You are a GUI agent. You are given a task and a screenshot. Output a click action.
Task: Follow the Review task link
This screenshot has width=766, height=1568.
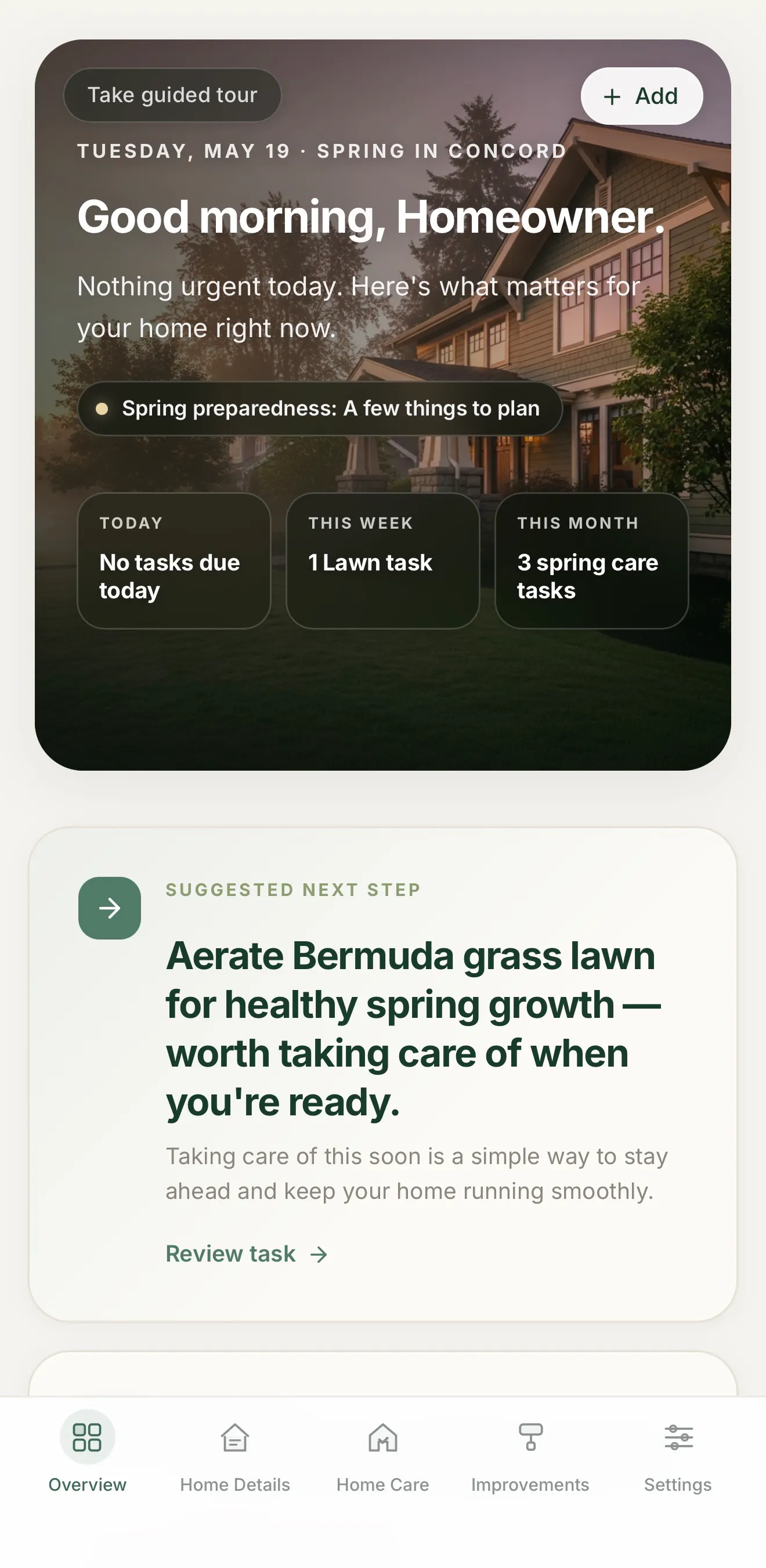247,1254
